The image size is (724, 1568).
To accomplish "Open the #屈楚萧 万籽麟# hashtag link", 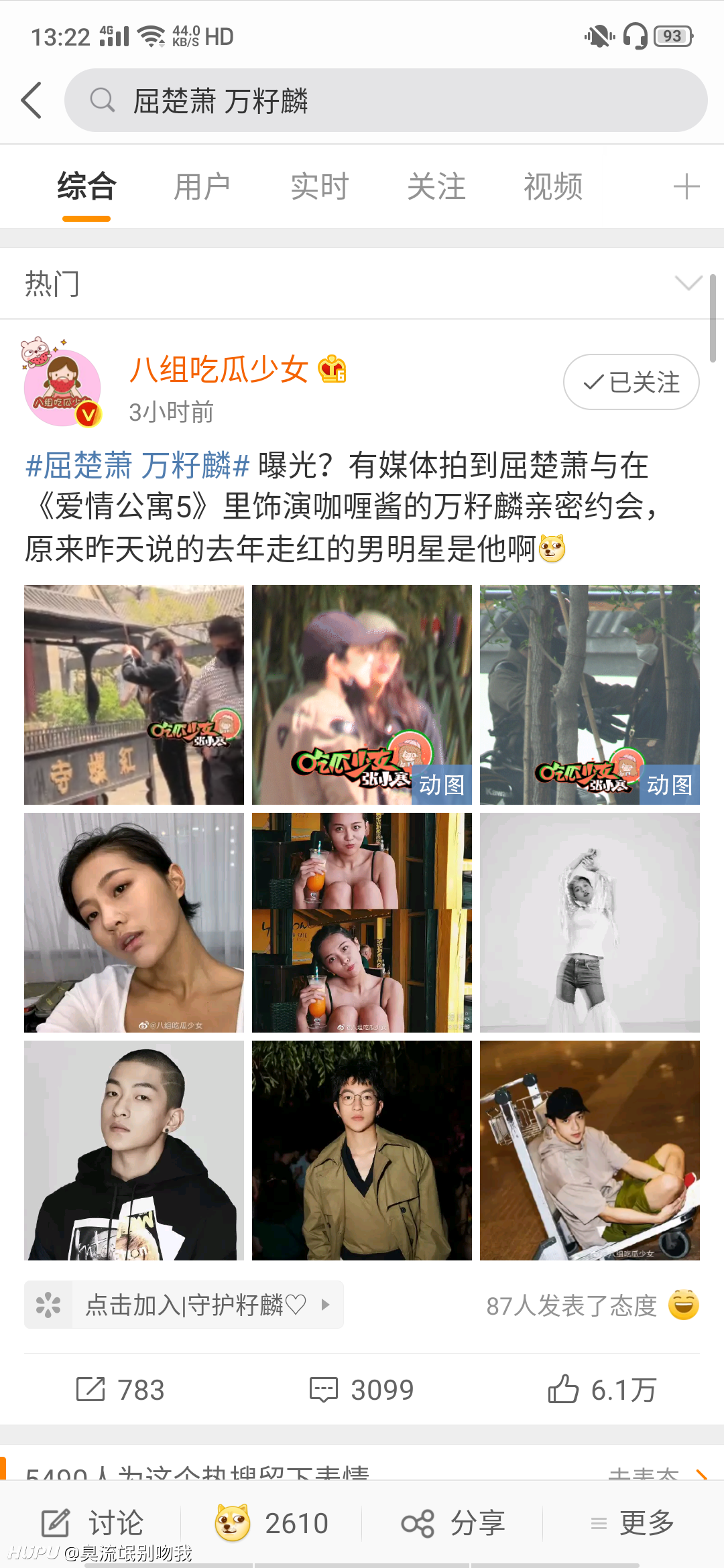I will [x=137, y=465].
